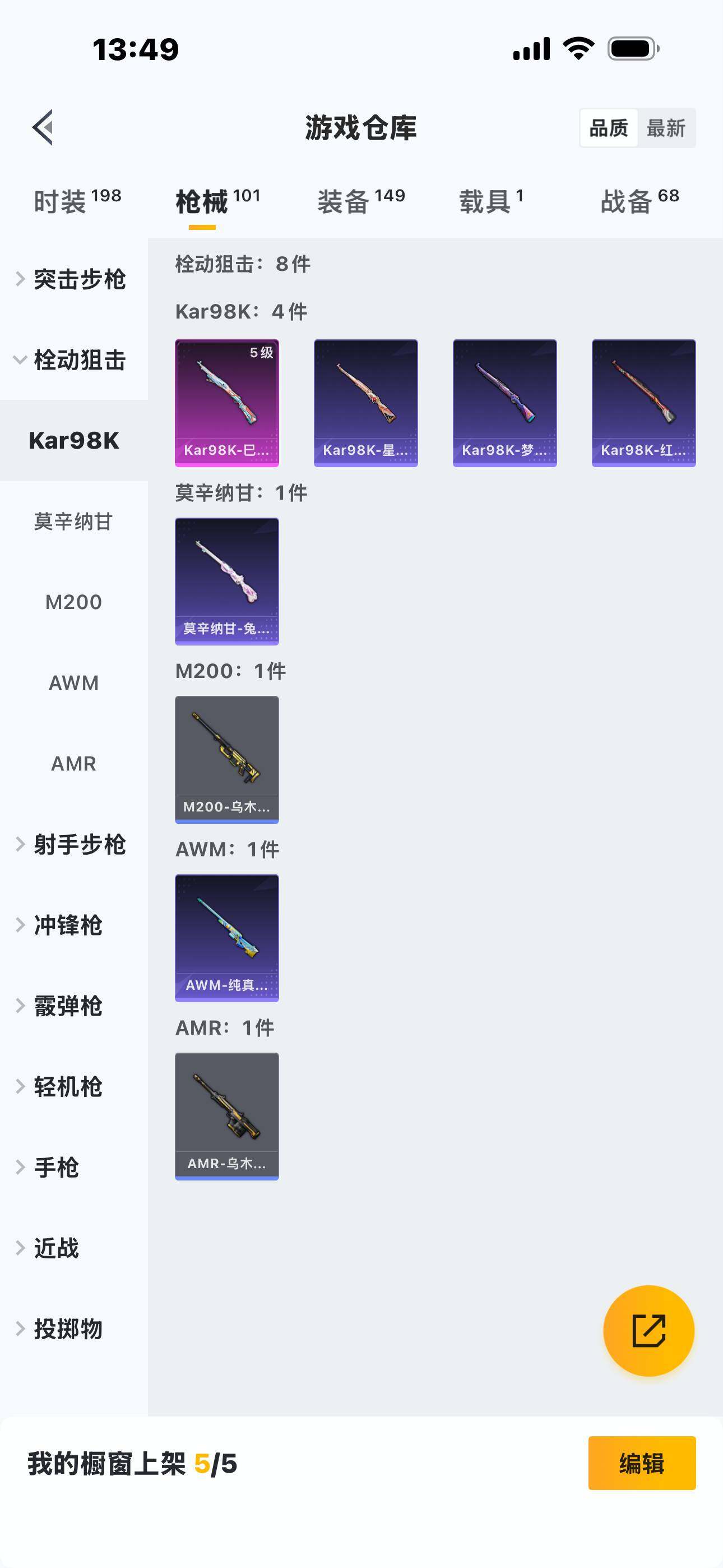Select the 战备 tab
The height and width of the screenshot is (1568, 723).
(x=639, y=201)
